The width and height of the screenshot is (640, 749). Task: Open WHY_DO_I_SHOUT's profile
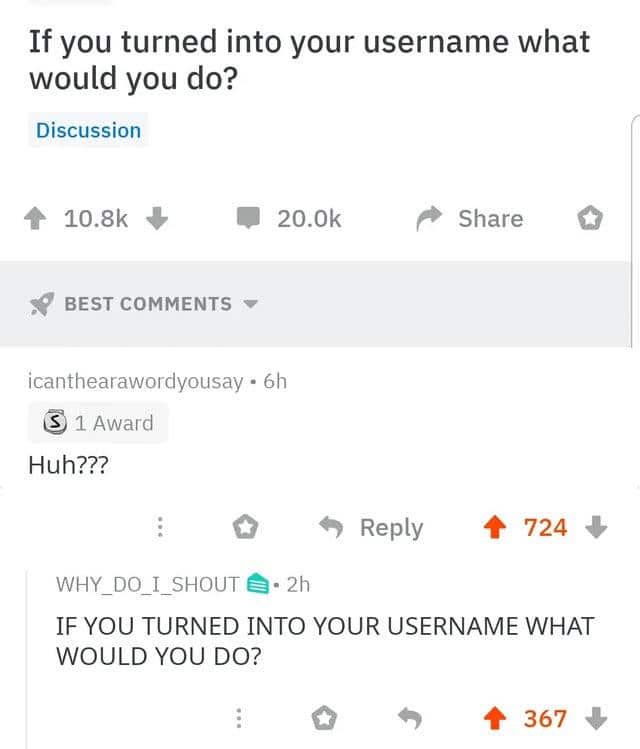coord(148,584)
